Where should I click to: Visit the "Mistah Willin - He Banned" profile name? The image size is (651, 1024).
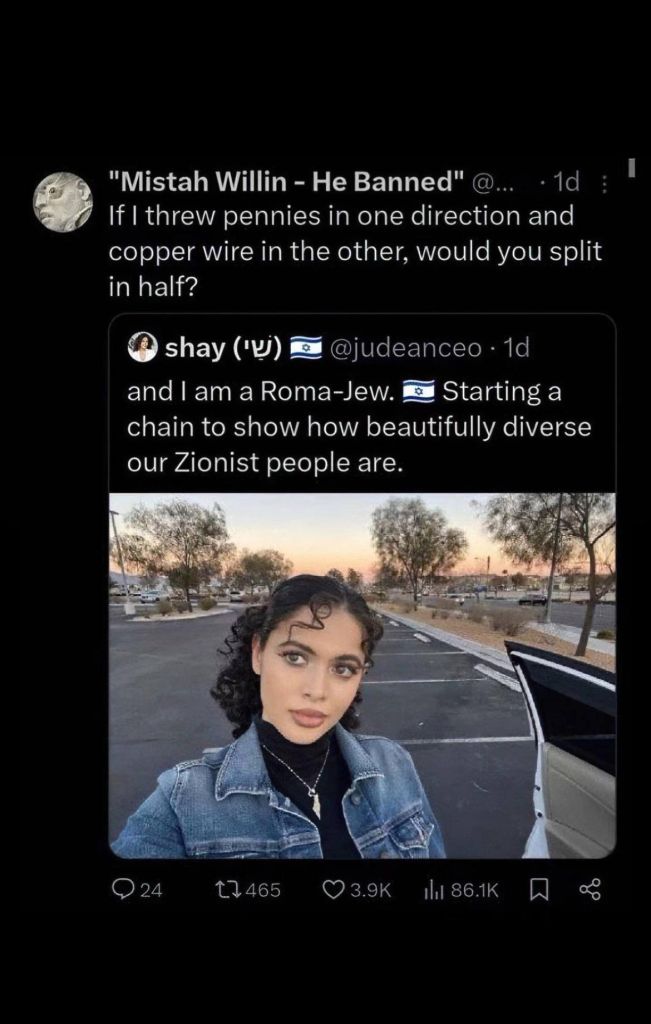(285, 183)
